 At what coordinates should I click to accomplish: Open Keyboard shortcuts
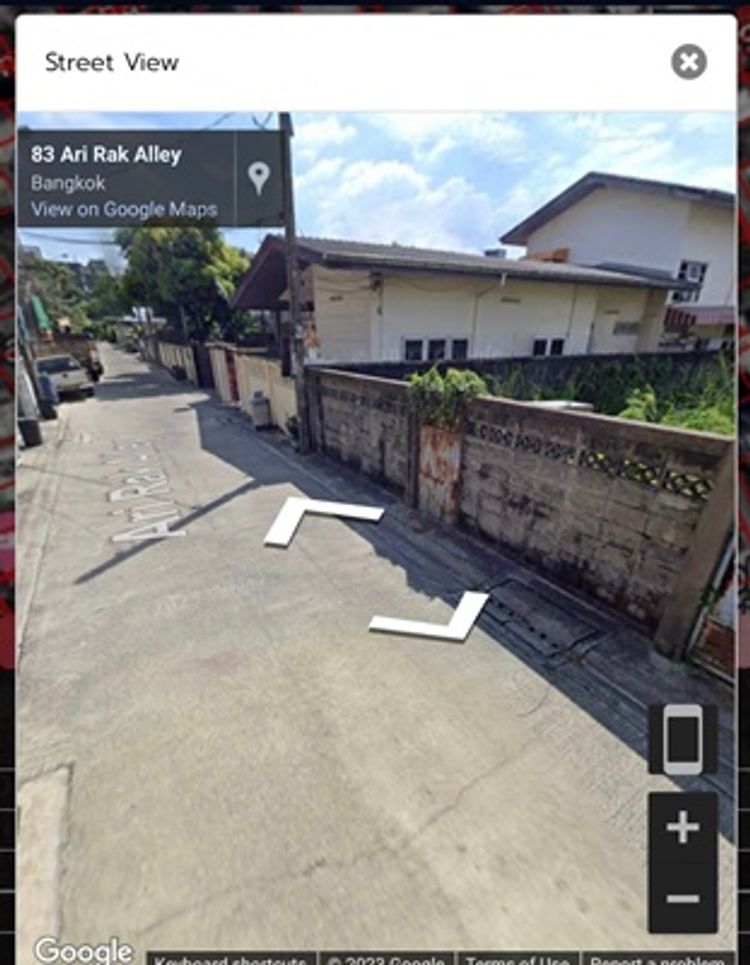coord(231,959)
